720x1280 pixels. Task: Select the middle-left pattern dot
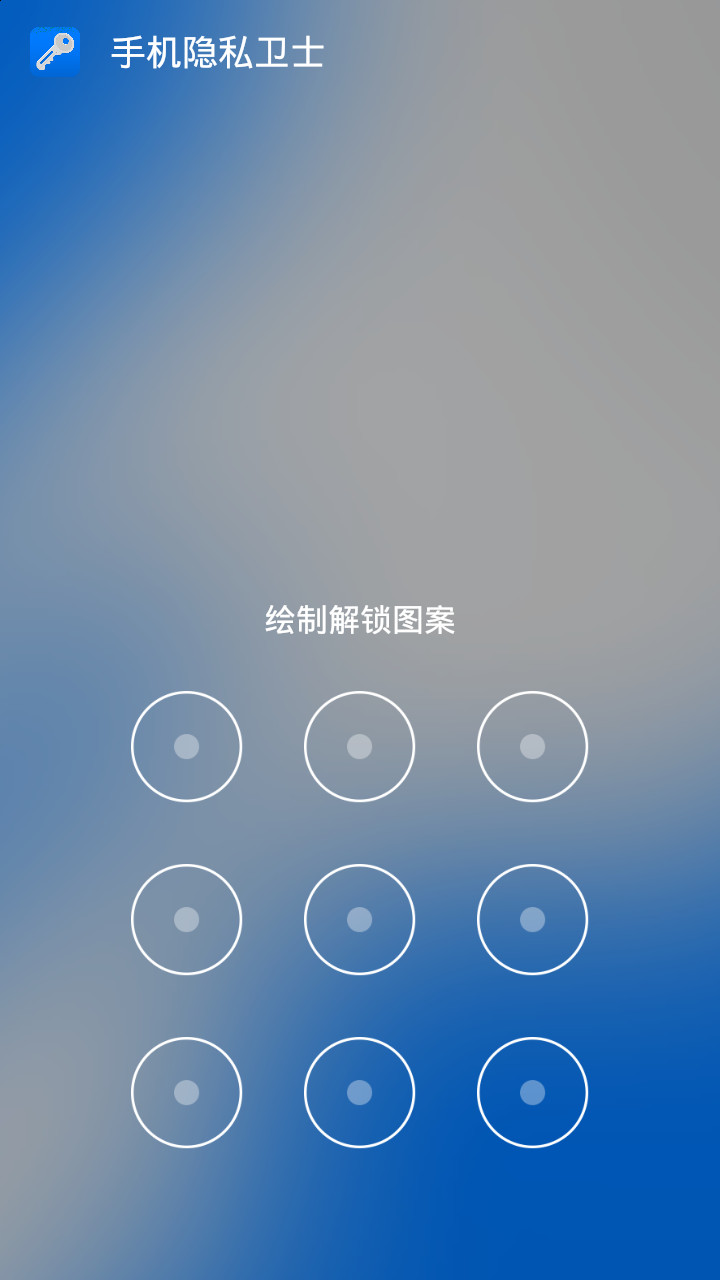click(186, 919)
